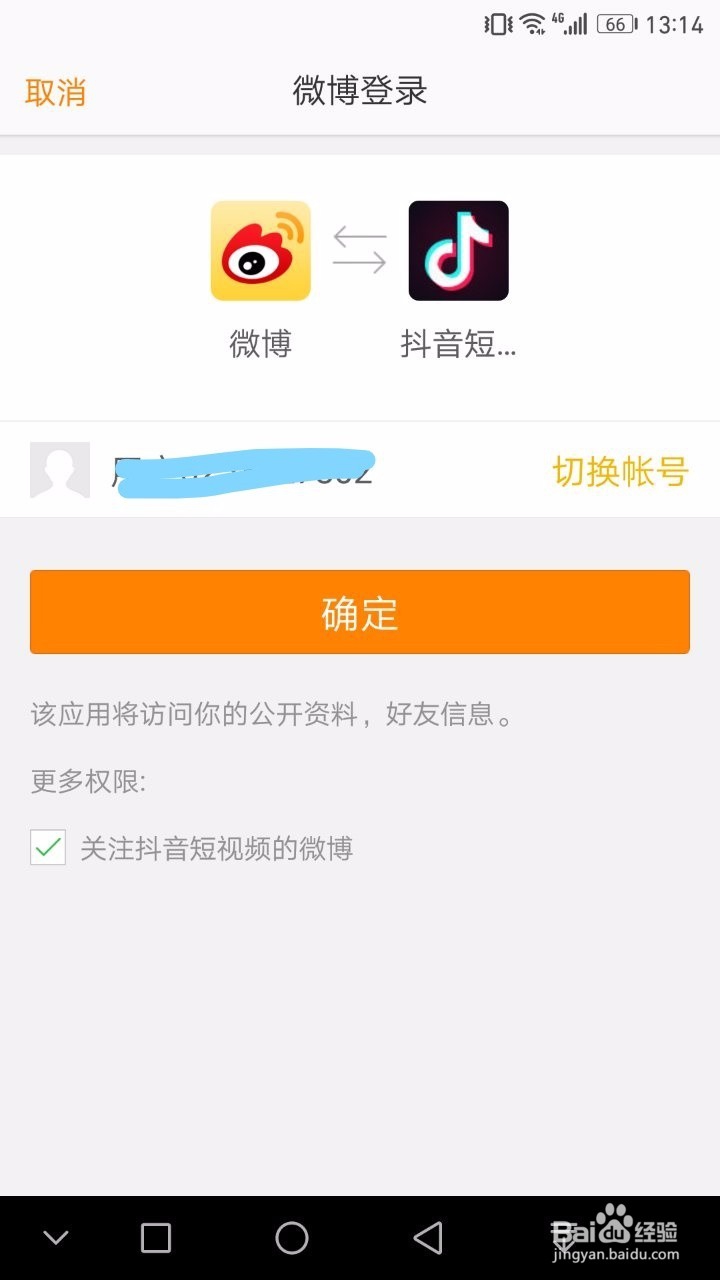The height and width of the screenshot is (1280, 720).
Task: Click the exchange arrows between the two apps
Action: (358, 250)
